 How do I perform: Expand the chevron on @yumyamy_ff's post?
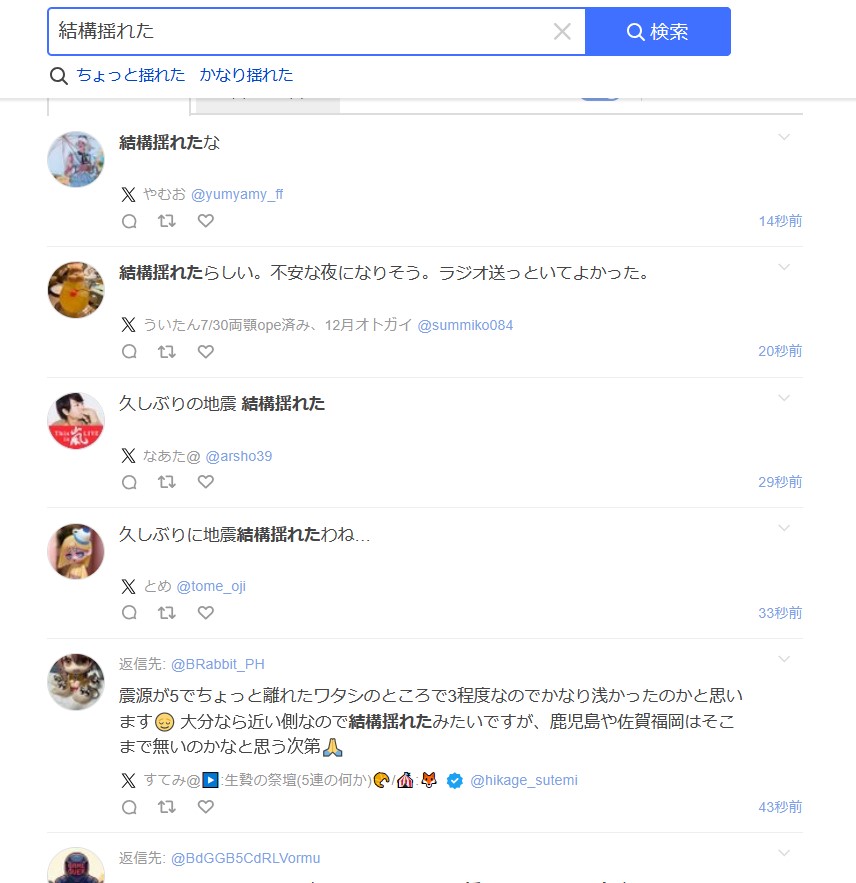tap(784, 137)
